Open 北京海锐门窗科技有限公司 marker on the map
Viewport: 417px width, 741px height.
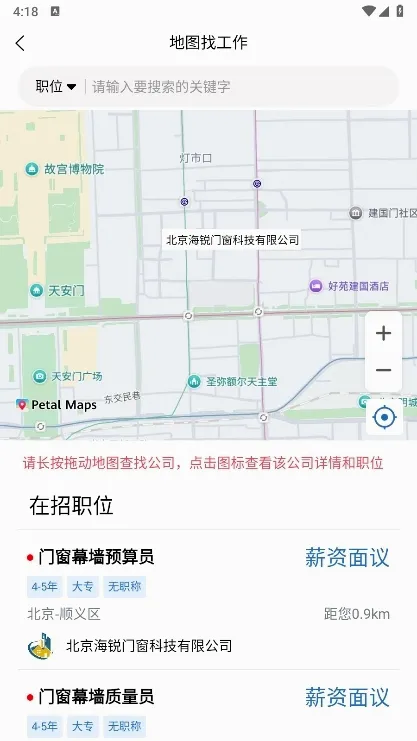(232, 240)
